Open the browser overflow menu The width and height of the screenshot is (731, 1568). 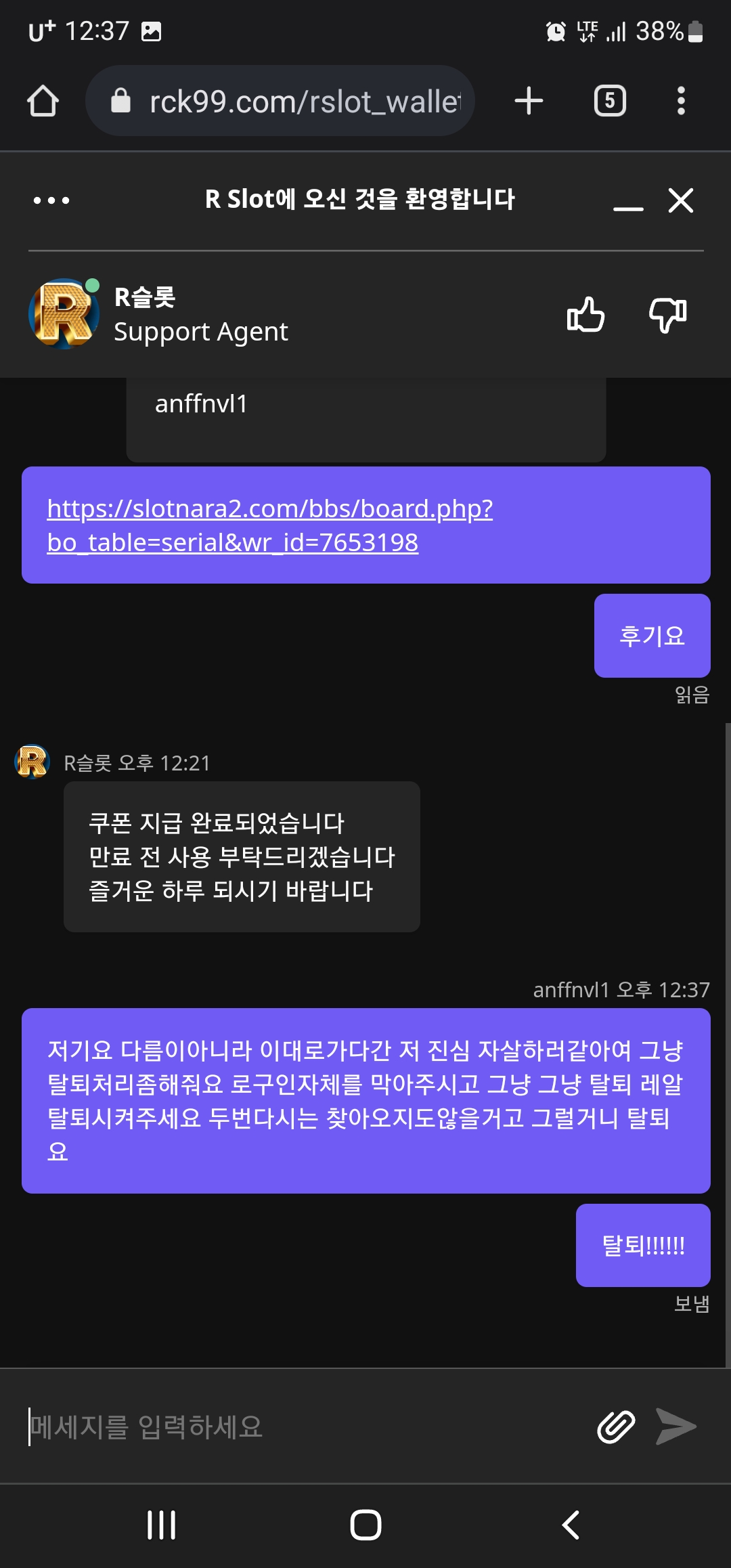[681, 101]
